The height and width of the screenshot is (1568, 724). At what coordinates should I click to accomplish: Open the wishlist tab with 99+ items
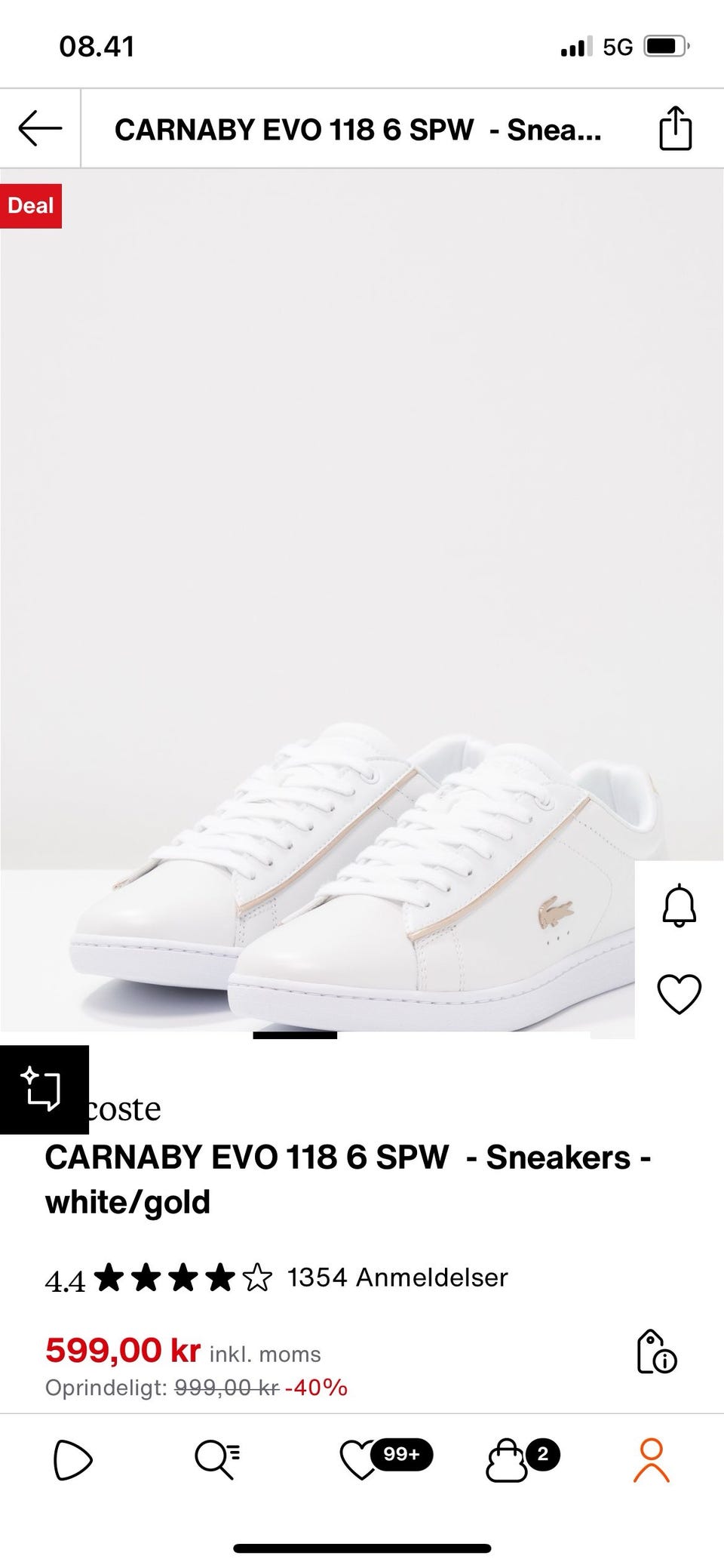pyautogui.click(x=362, y=1459)
